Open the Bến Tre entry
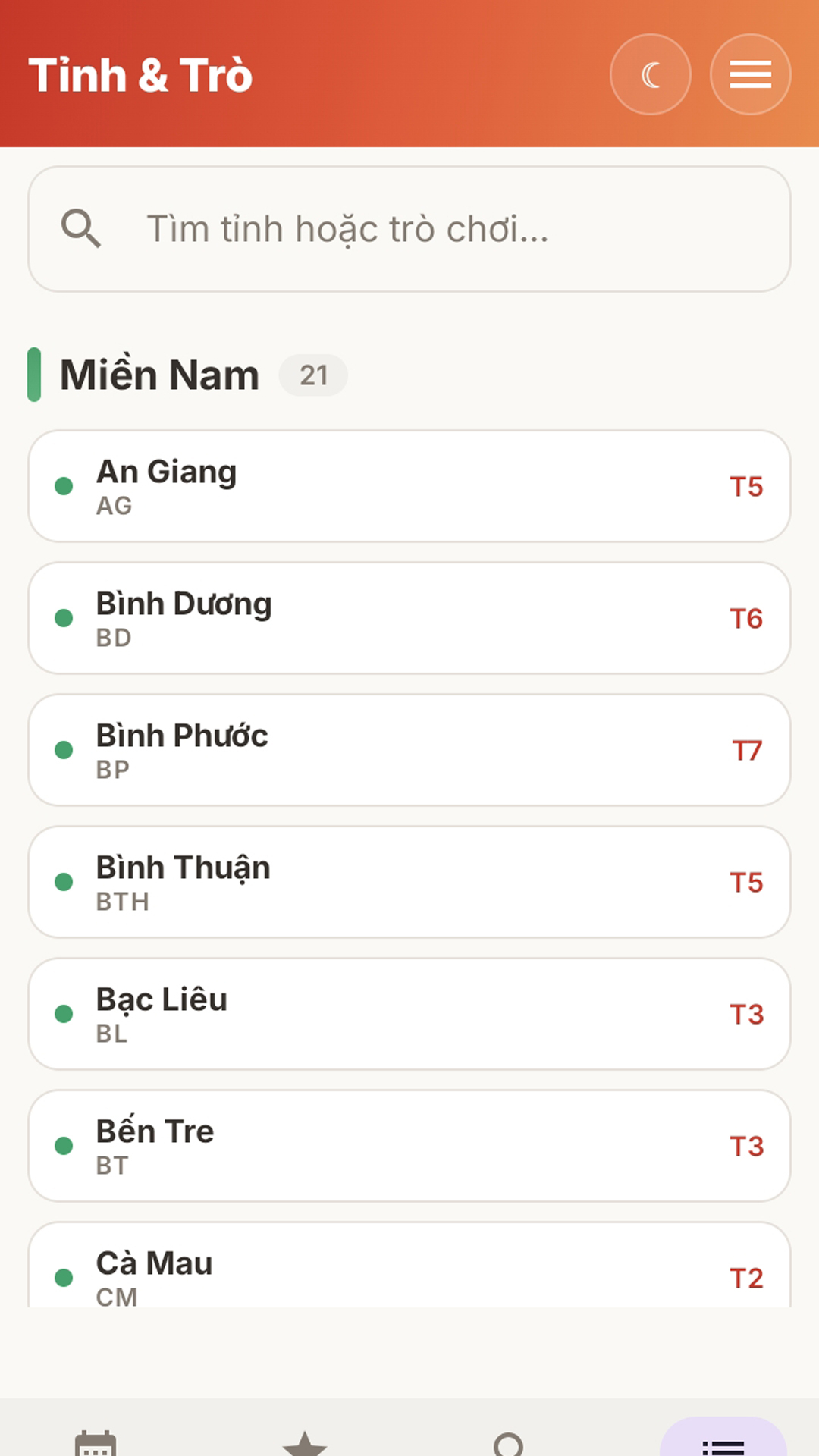The height and width of the screenshot is (1456, 819). pyautogui.click(x=409, y=1146)
